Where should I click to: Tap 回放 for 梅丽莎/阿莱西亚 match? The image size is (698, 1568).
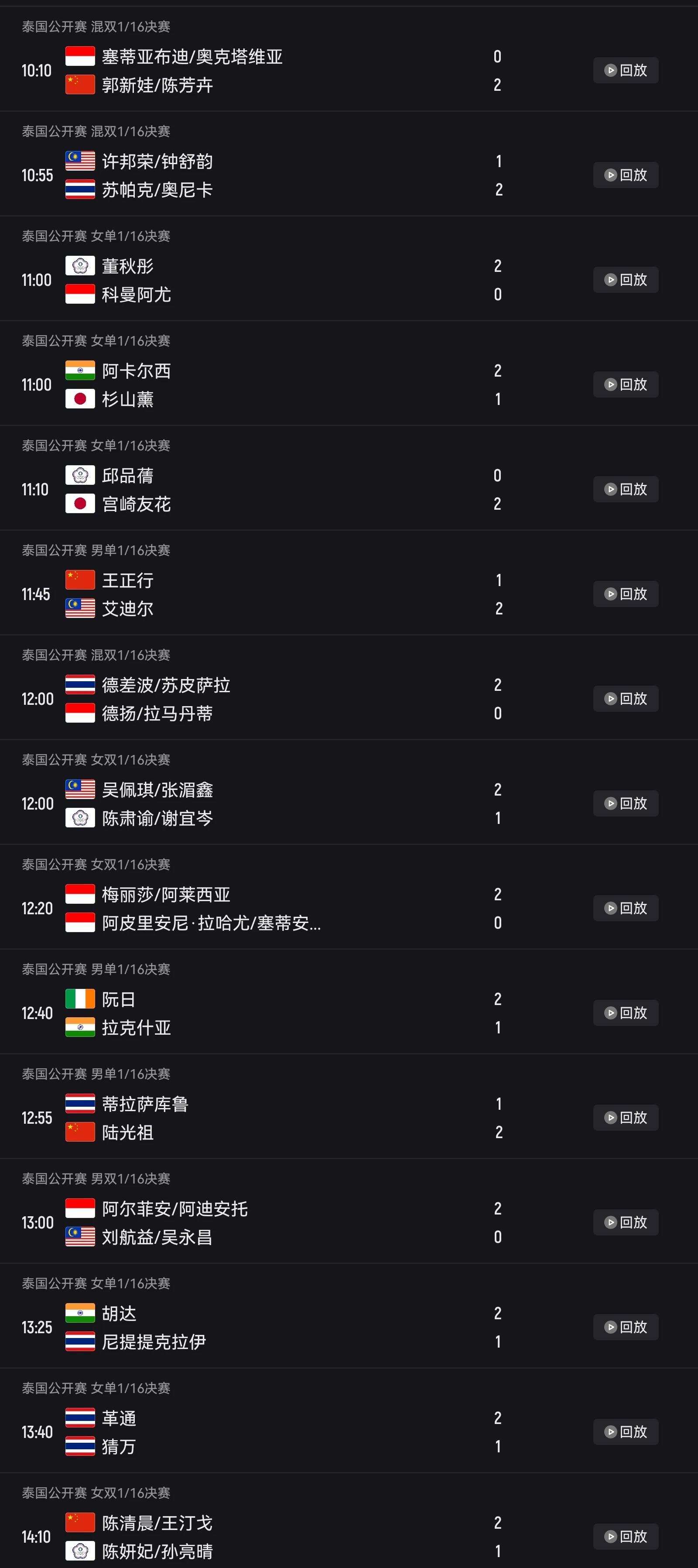[x=626, y=908]
